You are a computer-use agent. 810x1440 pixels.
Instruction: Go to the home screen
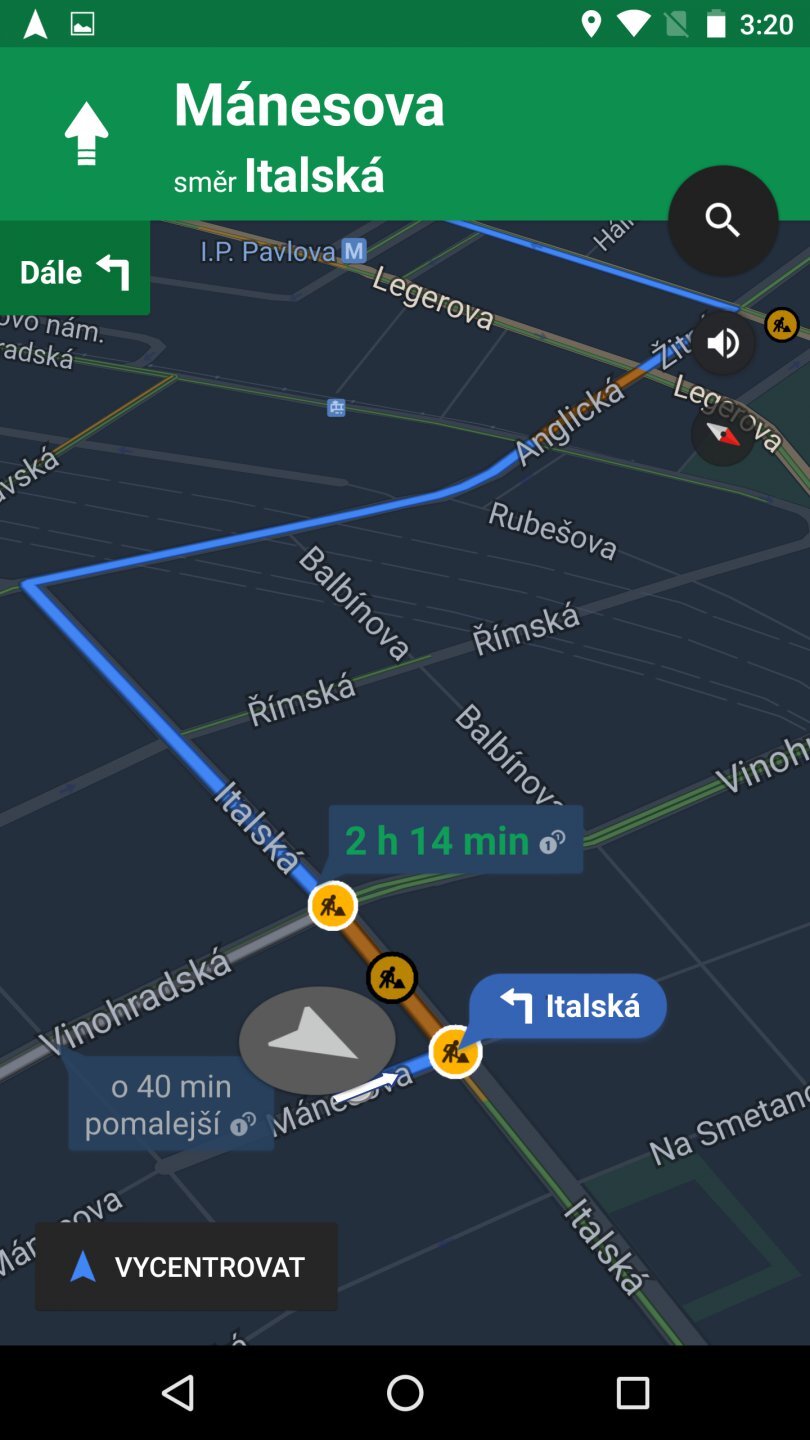(x=405, y=1392)
